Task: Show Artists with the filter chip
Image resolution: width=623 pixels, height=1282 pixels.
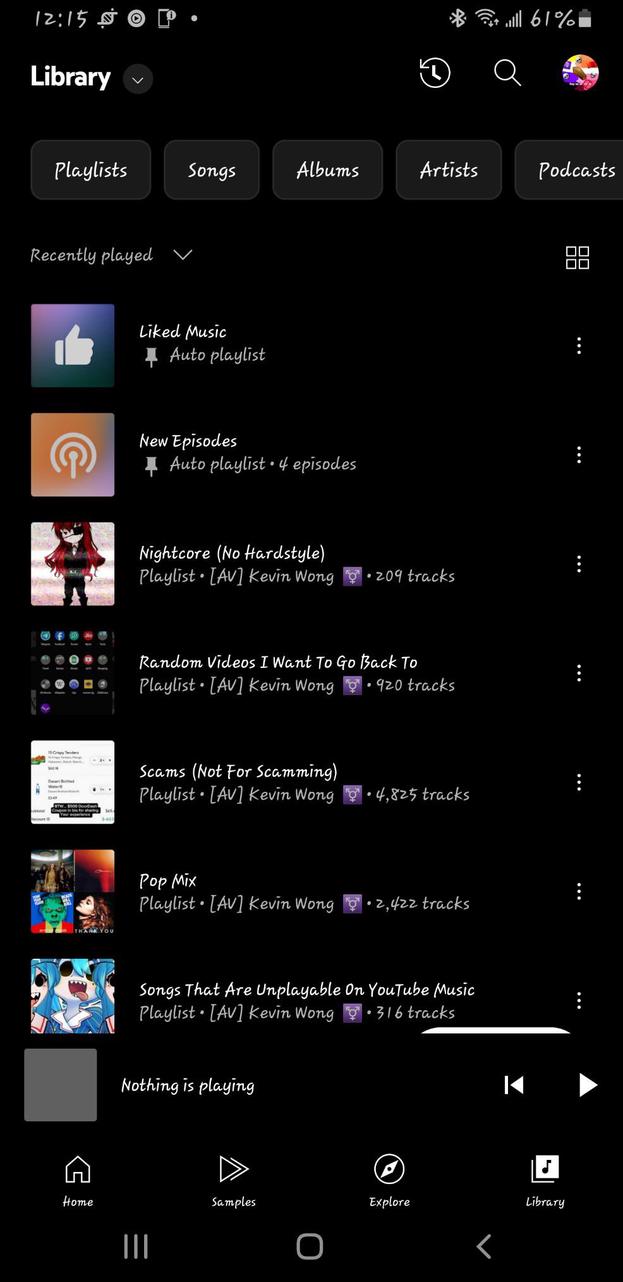Action: pyautogui.click(x=448, y=170)
